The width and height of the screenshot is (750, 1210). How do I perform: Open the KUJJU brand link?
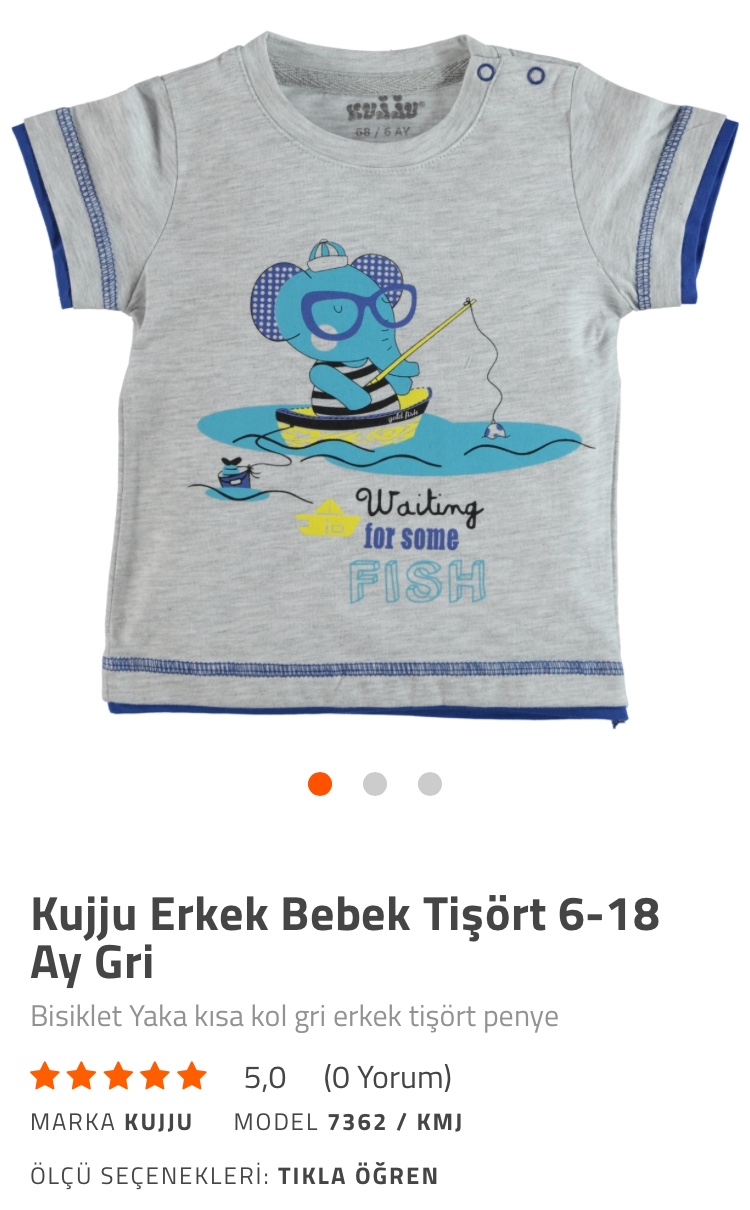tap(158, 1122)
